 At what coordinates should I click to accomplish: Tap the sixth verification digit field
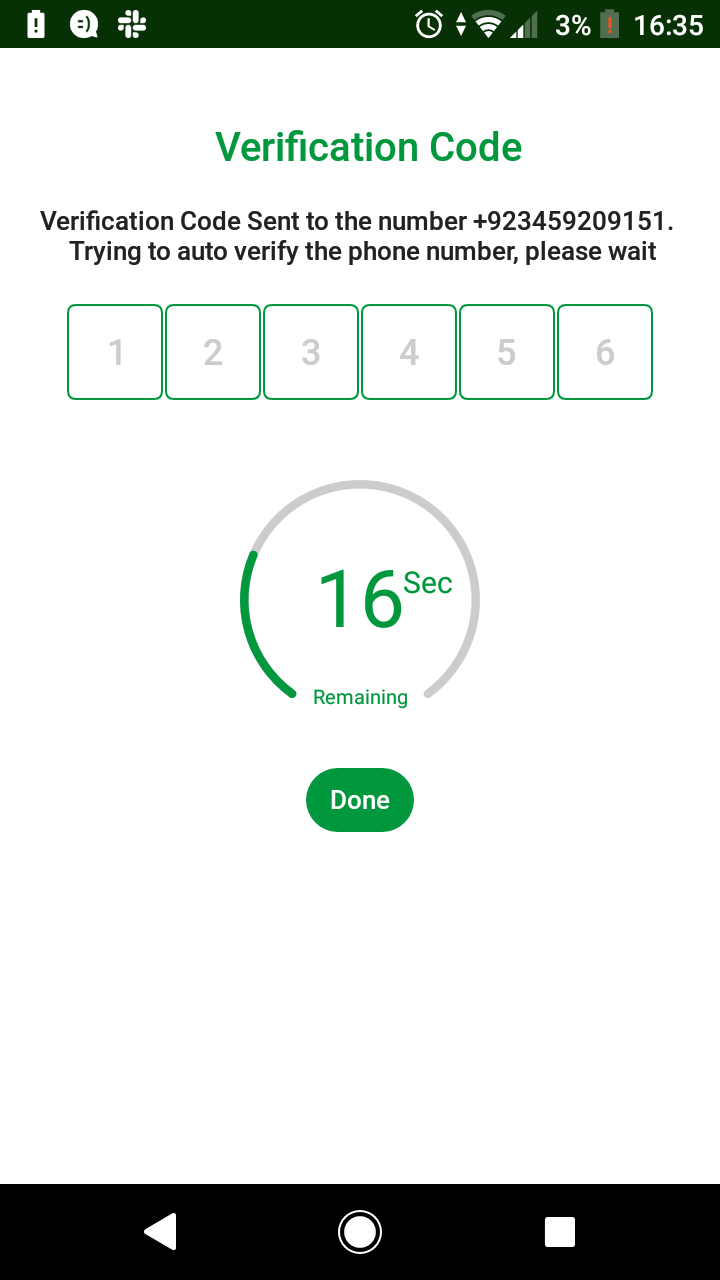[605, 352]
